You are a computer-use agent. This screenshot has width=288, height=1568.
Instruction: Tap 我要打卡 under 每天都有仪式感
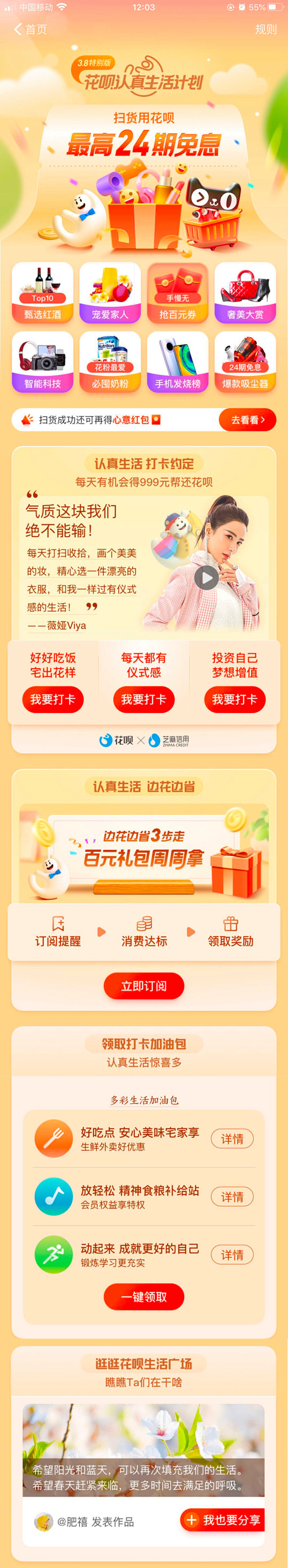click(x=144, y=699)
